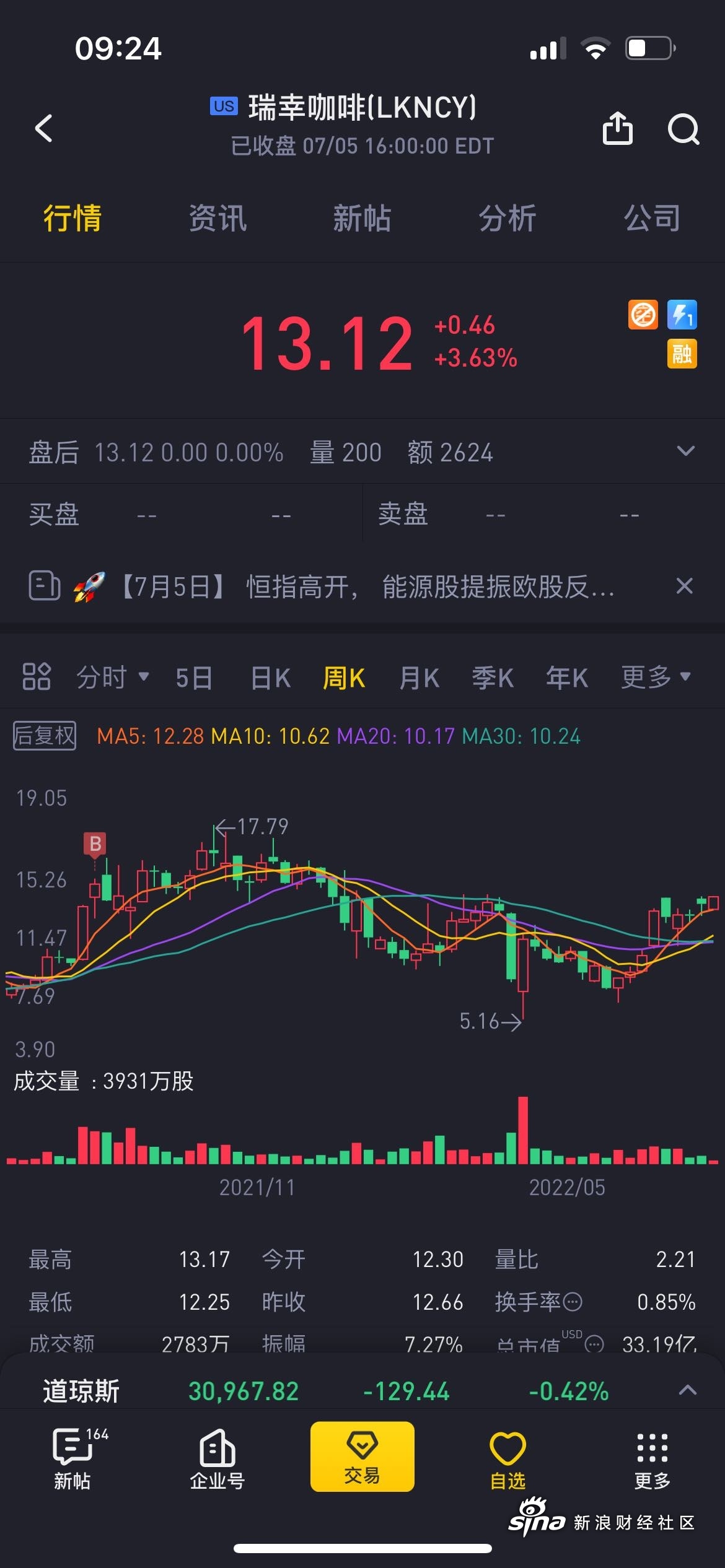Switch to the 资讯 tab
The width and height of the screenshot is (725, 1568).
pyautogui.click(x=217, y=218)
